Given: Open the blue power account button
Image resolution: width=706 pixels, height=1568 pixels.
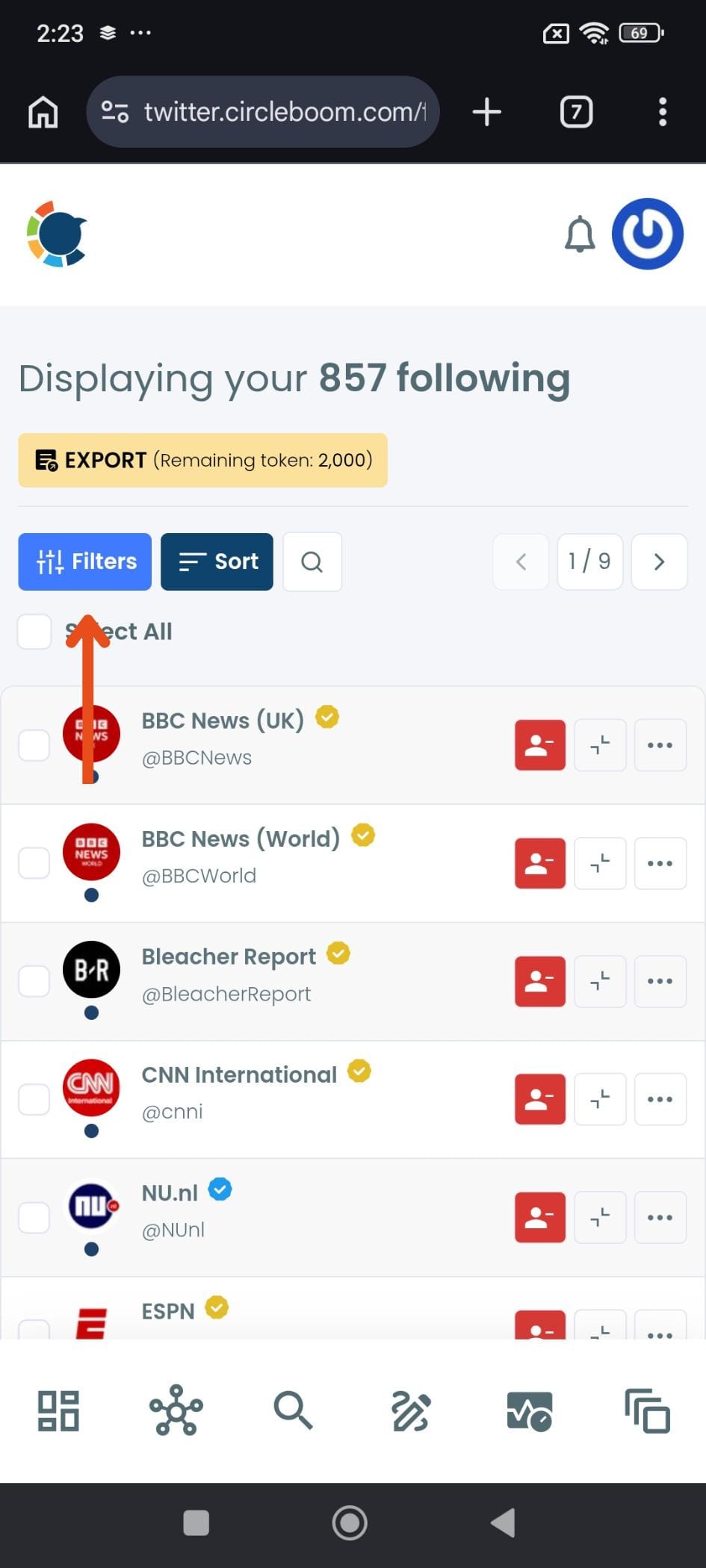Looking at the screenshot, I should [x=647, y=234].
